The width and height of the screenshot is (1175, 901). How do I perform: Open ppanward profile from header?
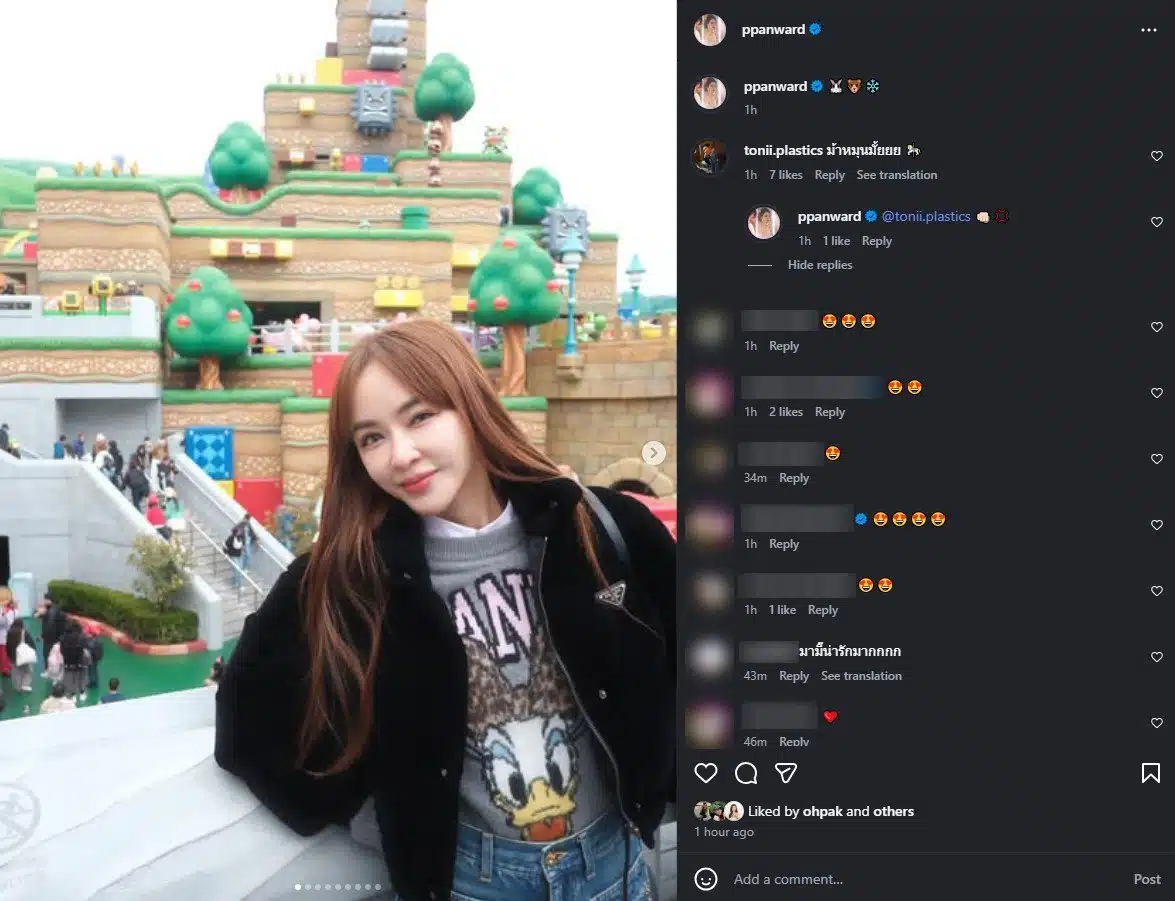pos(773,30)
